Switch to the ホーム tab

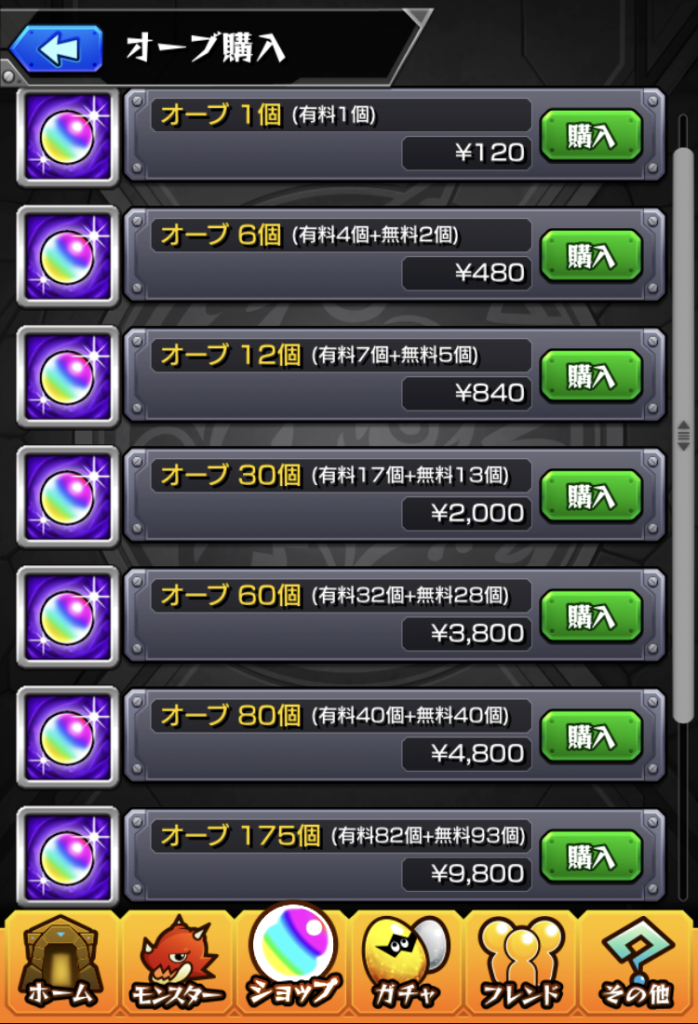pyautogui.click(x=60, y=965)
